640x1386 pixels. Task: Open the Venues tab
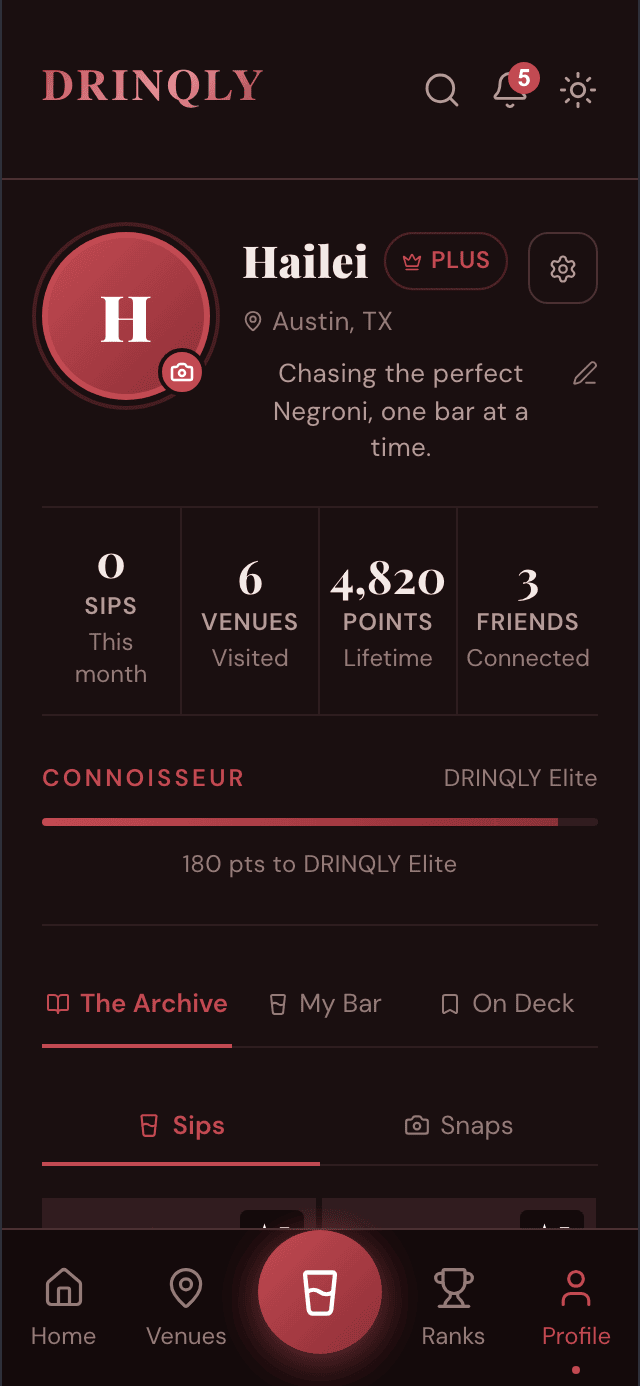(186, 1307)
